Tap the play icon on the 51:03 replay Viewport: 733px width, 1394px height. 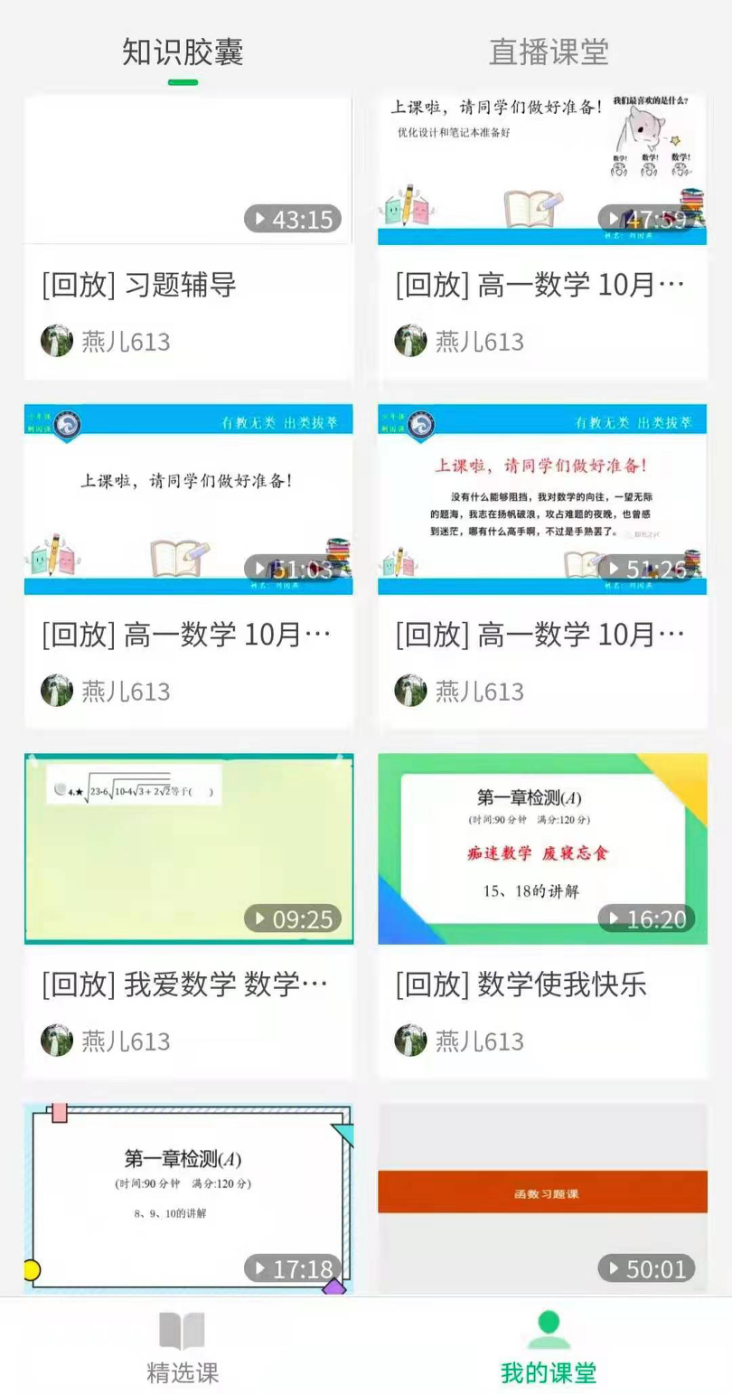pos(260,568)
